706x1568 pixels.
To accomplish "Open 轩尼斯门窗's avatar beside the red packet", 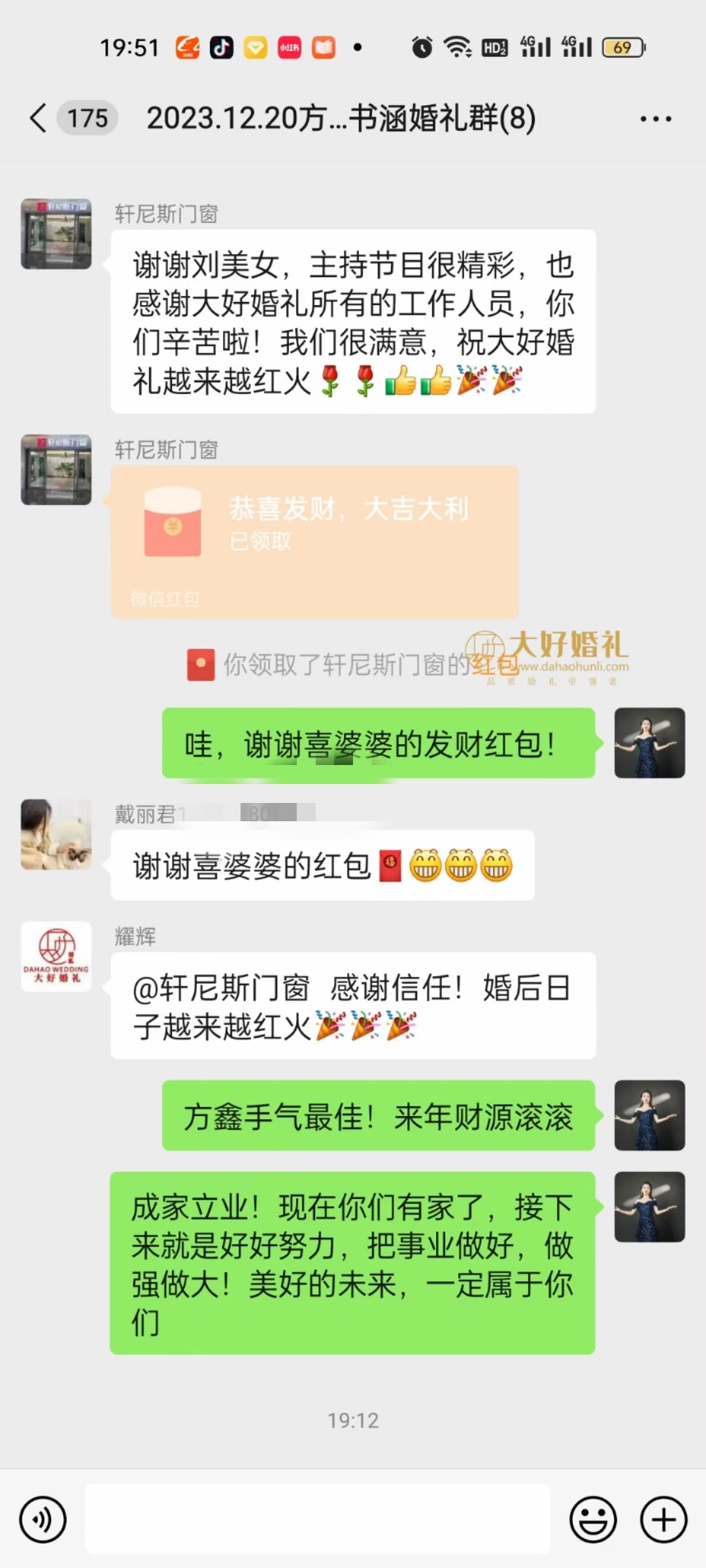I will click(56, 470).
